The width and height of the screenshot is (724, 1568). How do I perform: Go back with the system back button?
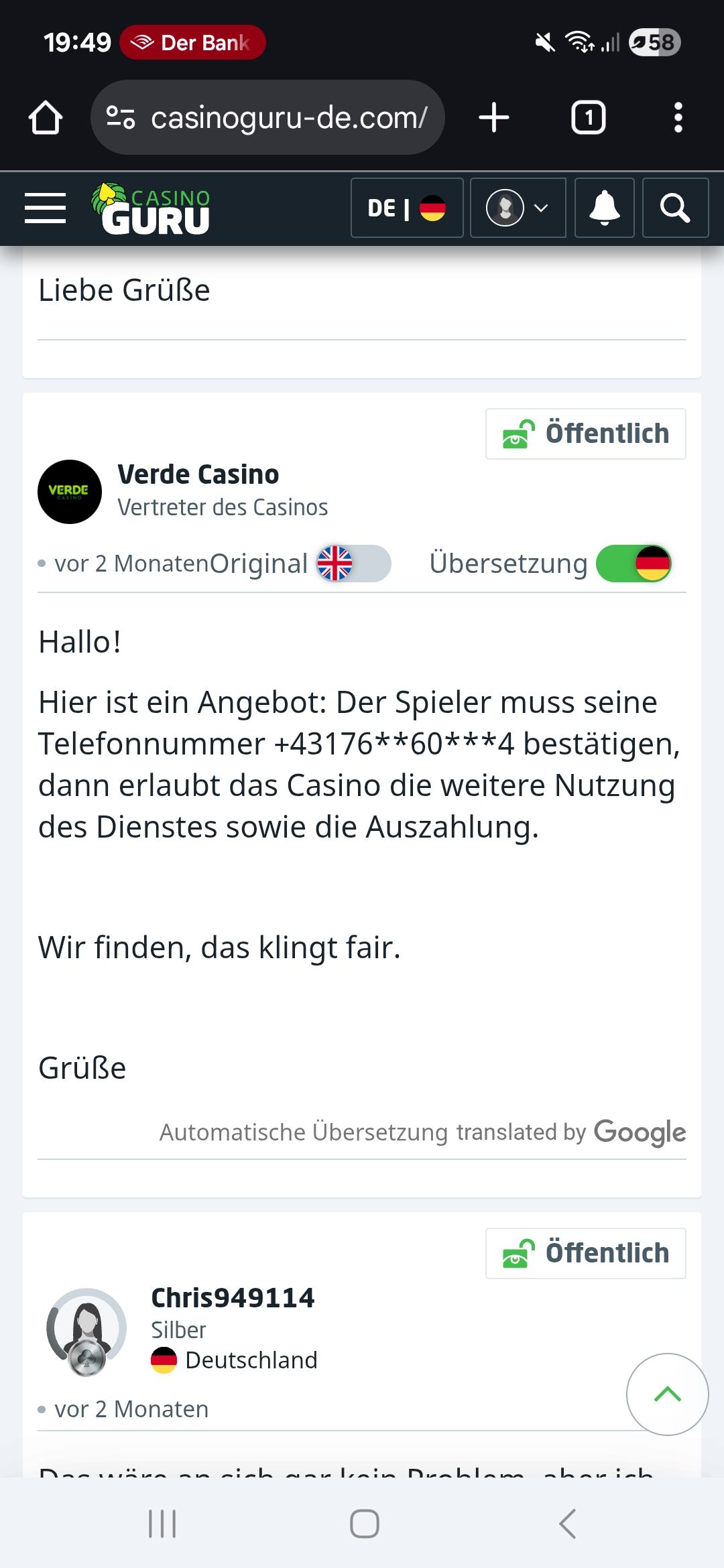click(567, 1524)
